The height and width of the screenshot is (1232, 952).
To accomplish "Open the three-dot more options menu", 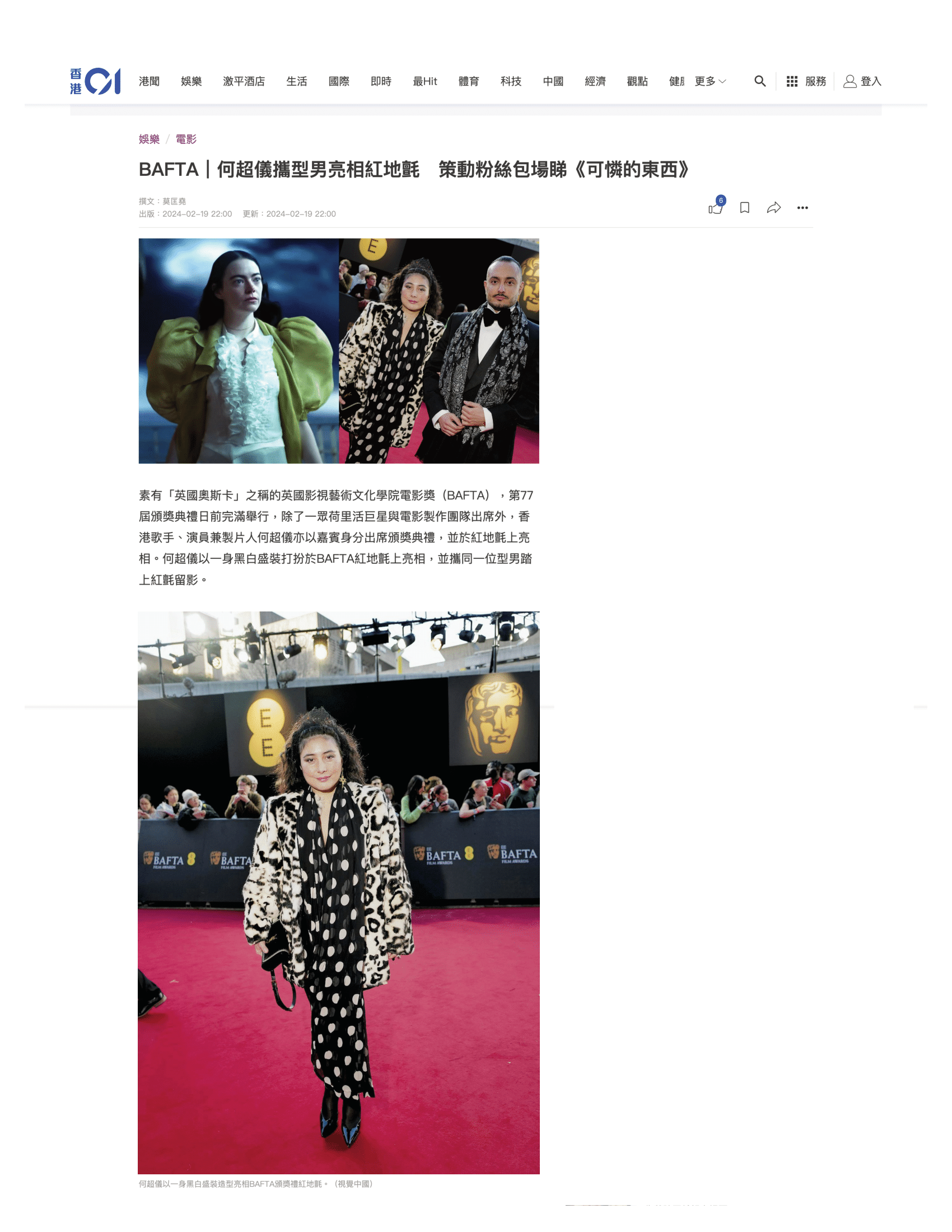I will coord(802,208).
